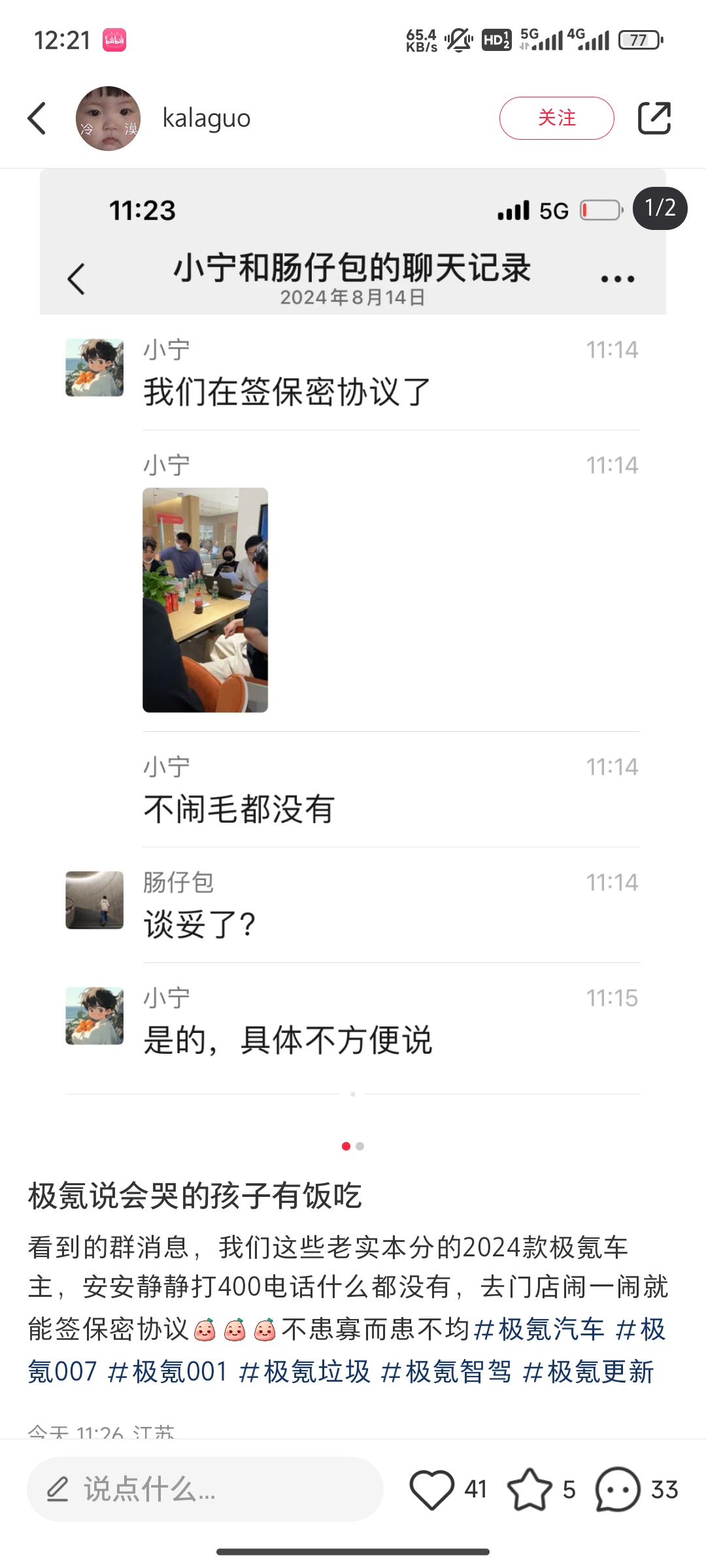Open the #极氪更新 hashtag
Screen dimensions: 706x1568
588,1372
